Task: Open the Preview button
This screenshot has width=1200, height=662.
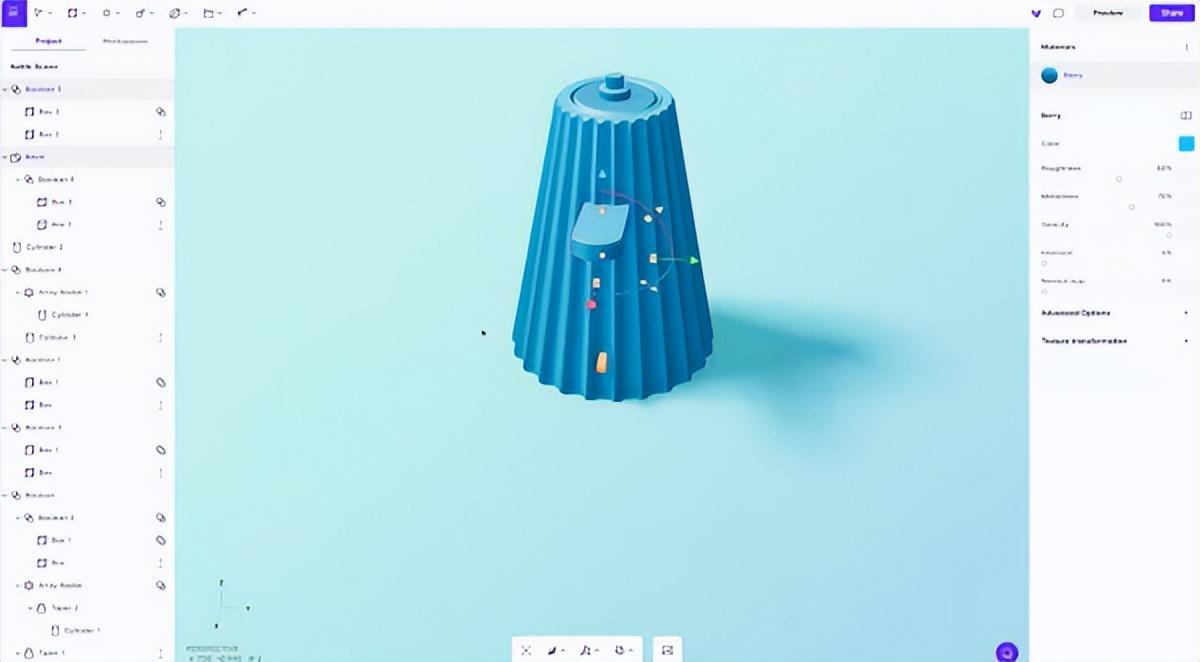Action: click(x=1107, y=13)
